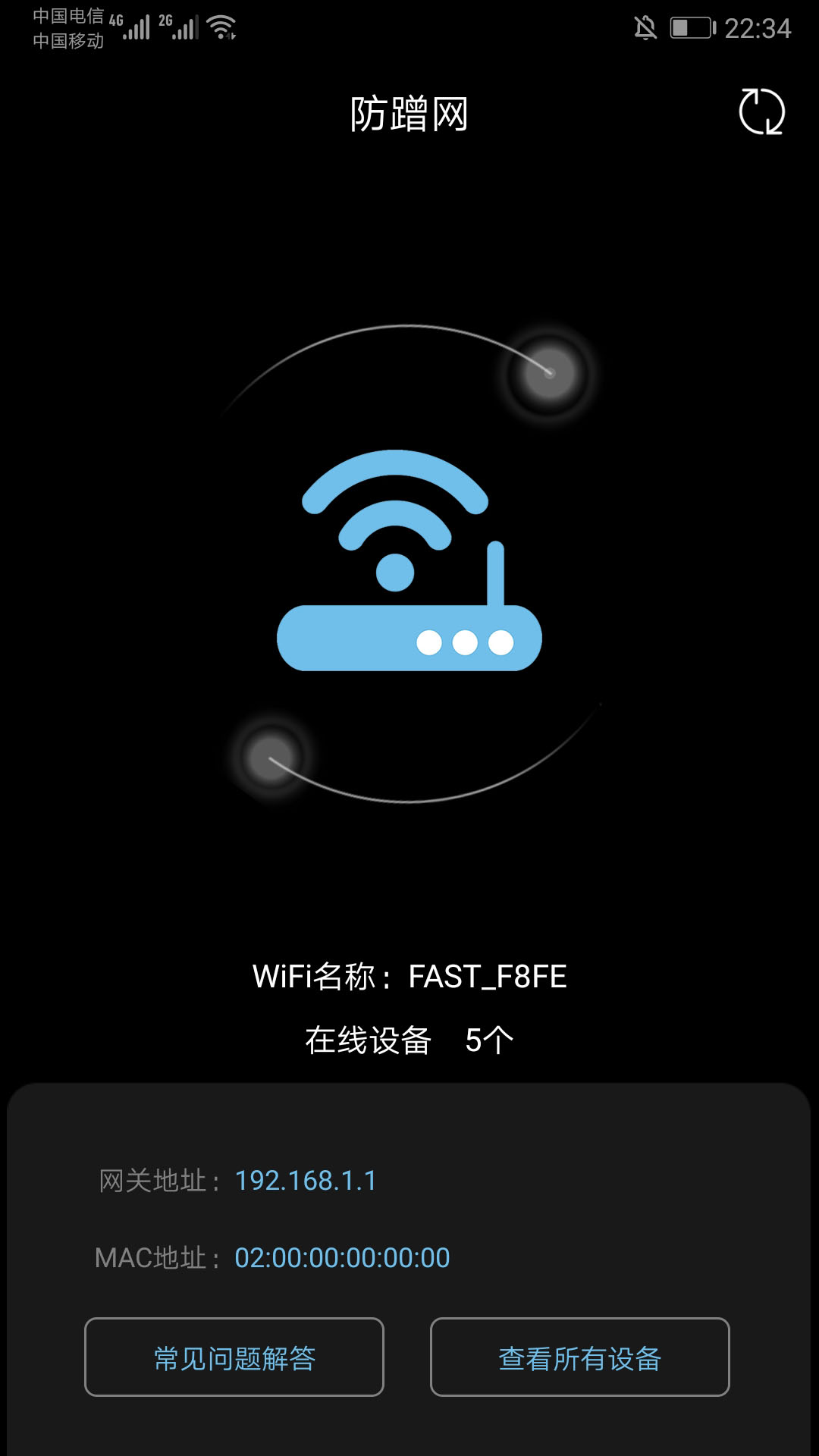Open 常见问题解答 FAQ button
Viewport: 819px width, 1456px height.
pos(234,1357)
